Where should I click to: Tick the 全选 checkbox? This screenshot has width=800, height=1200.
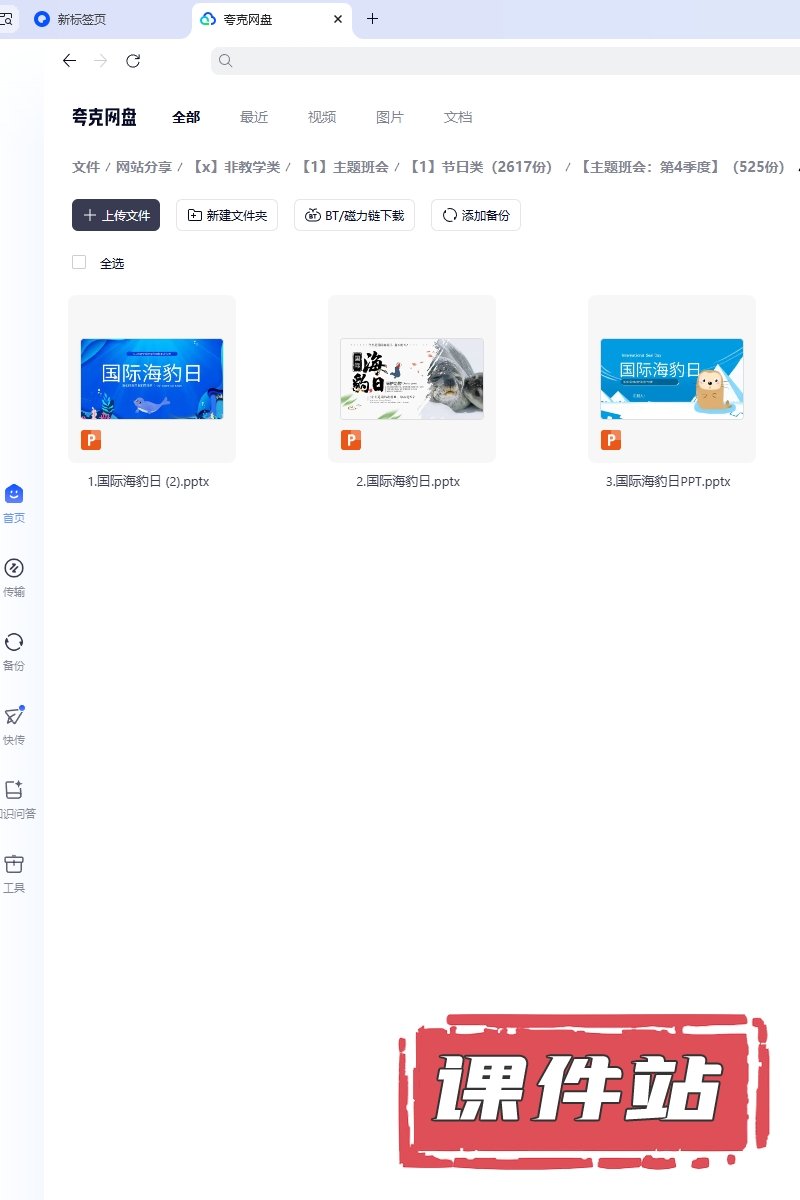click(x=79, y=262)
